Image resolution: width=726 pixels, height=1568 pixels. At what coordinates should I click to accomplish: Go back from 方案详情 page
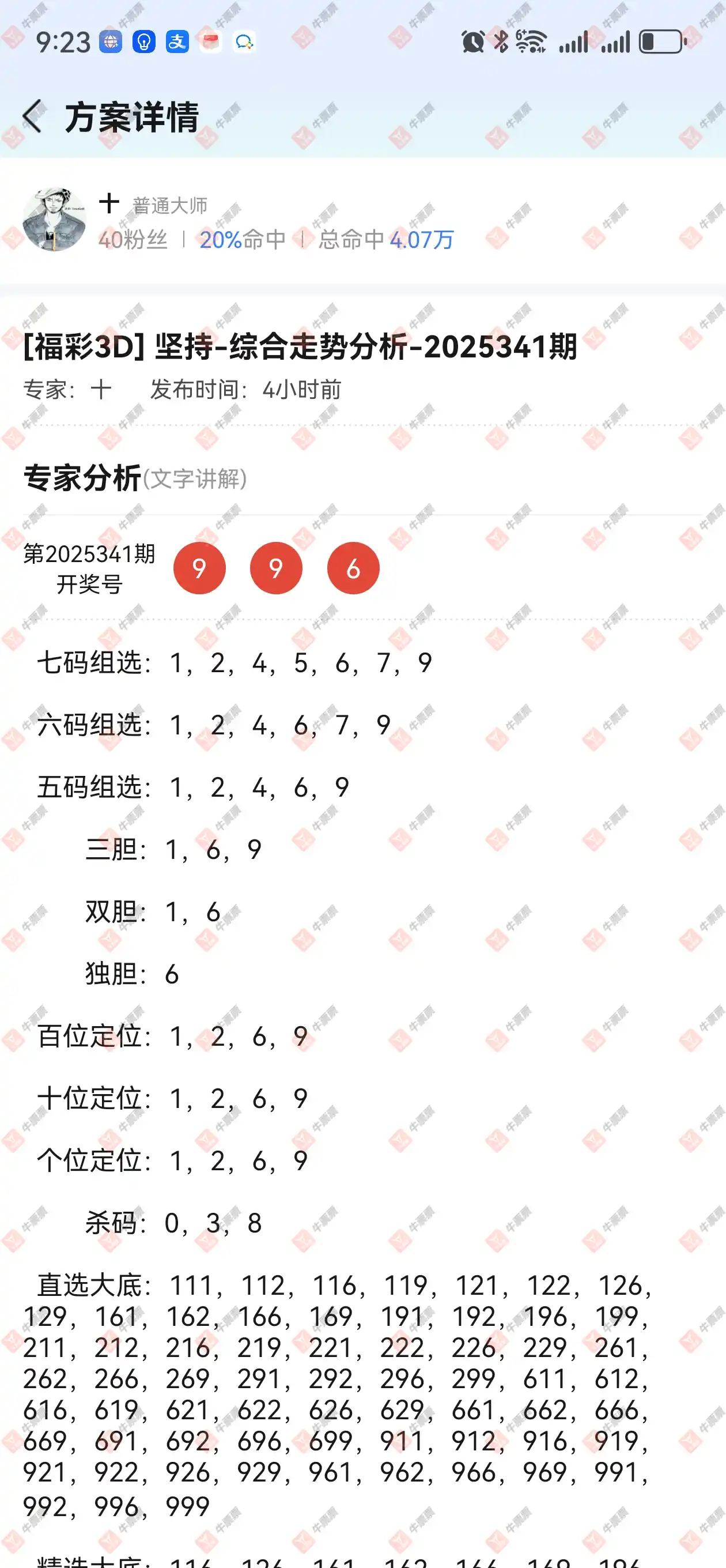point(32,116)
